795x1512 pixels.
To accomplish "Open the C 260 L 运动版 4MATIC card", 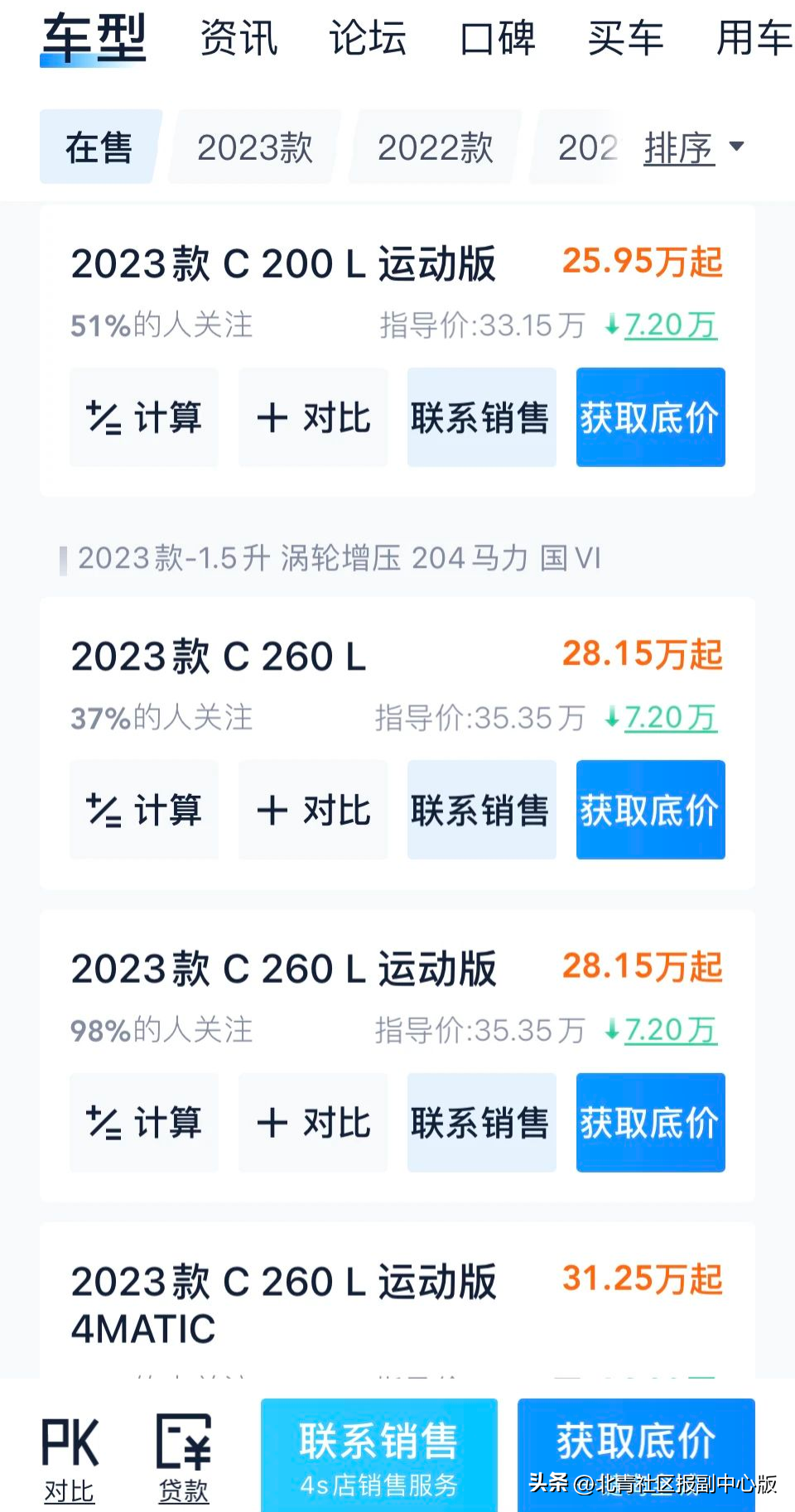I will (397, 1305).
